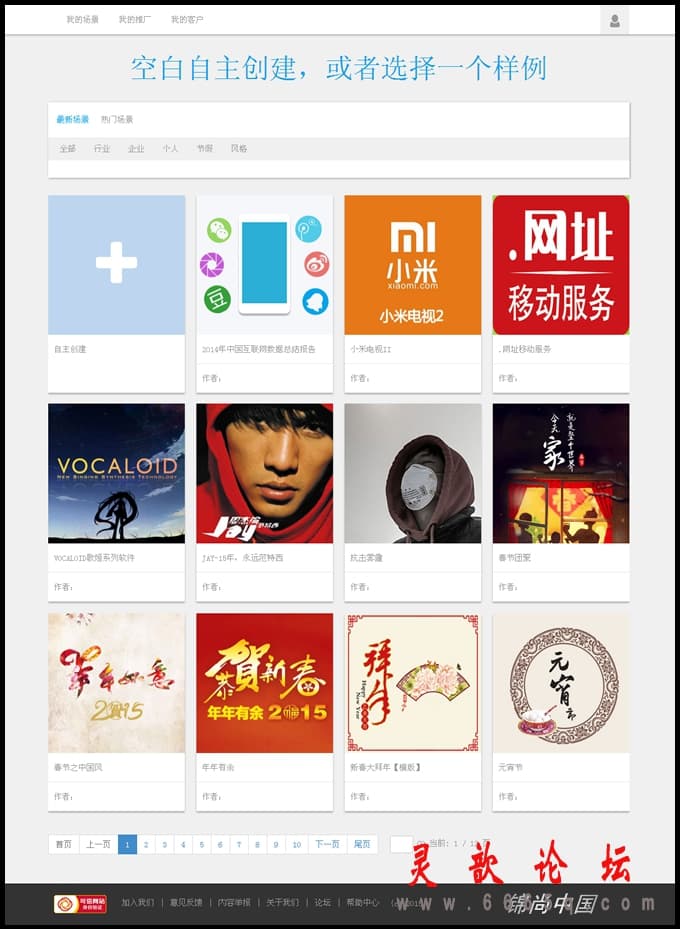
Task: Open the 我的场景 navigation item
Action: [x=82, y=19]
